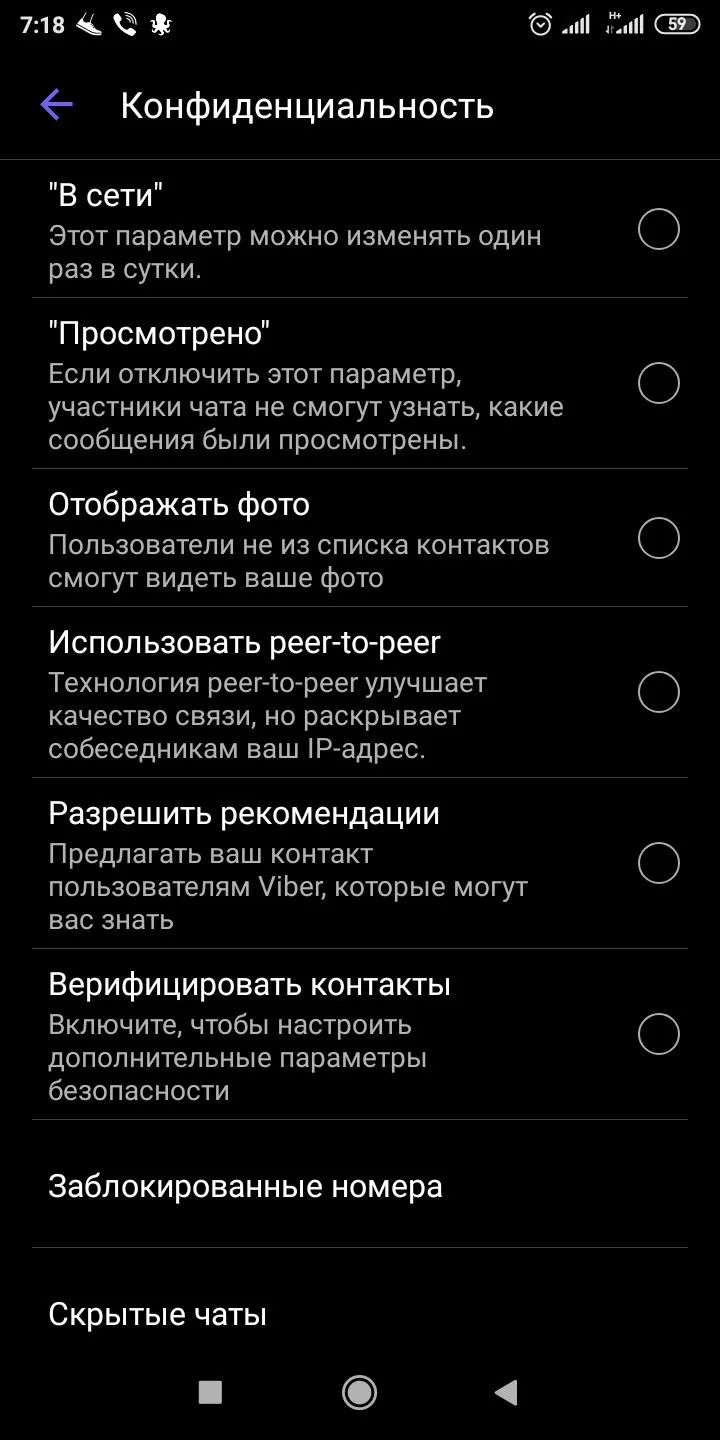This screenshot has height=1440, width=720.
Task: Open the Заблокированные номера list
Action: (244, 1186)
